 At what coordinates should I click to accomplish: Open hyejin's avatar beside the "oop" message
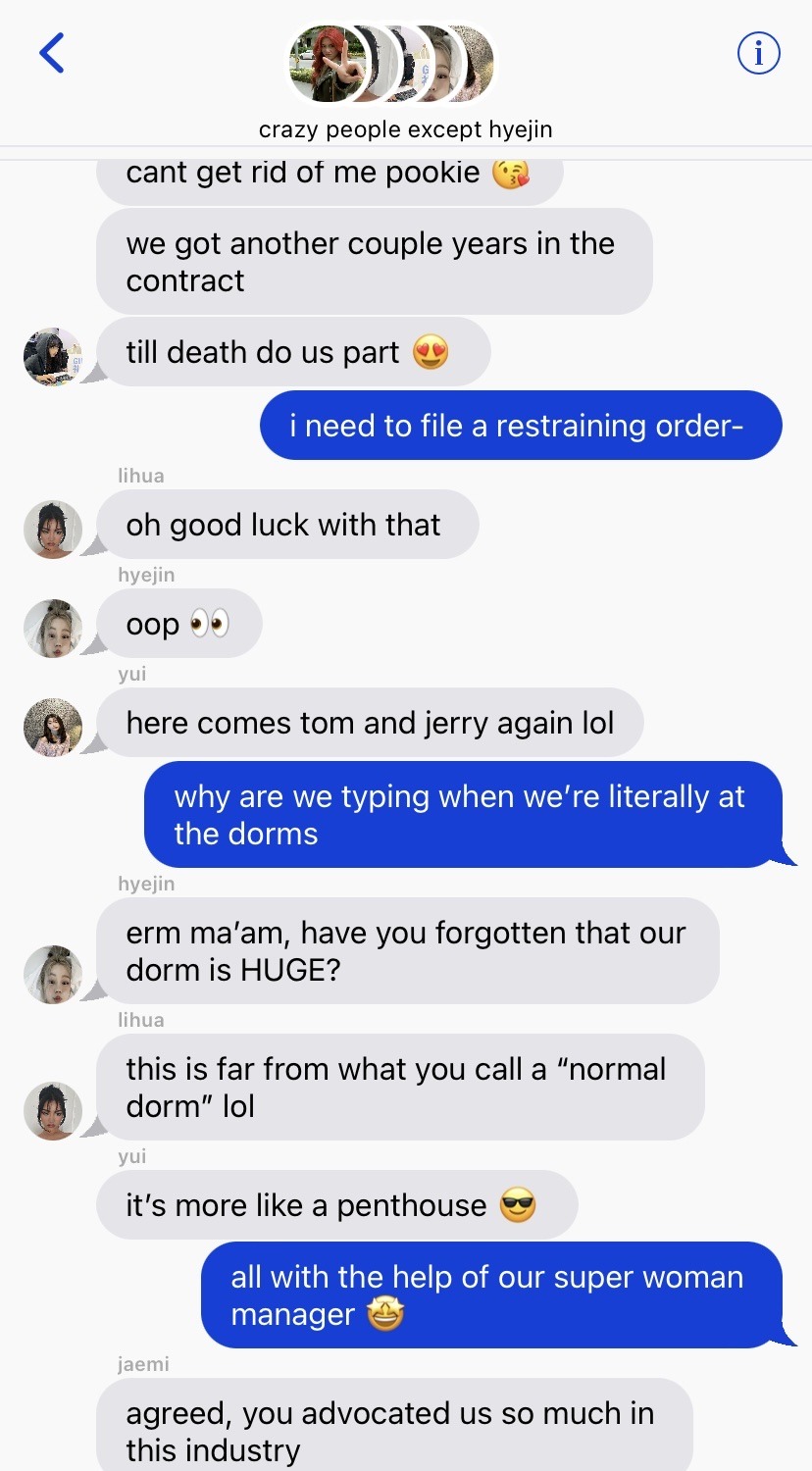[x=53, y=628]
